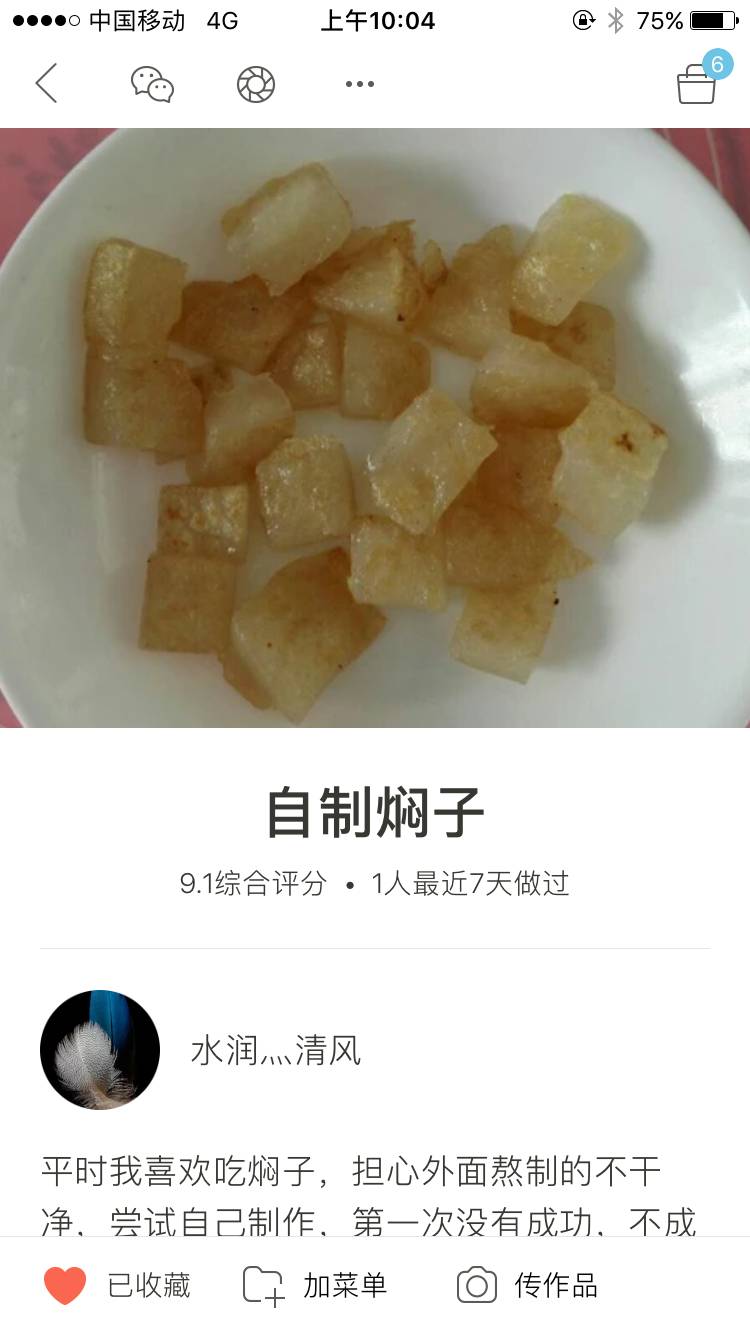The image size is (750, 1334).
Task: Open the three-dot more options menu
Action: (x=359, y=84)
